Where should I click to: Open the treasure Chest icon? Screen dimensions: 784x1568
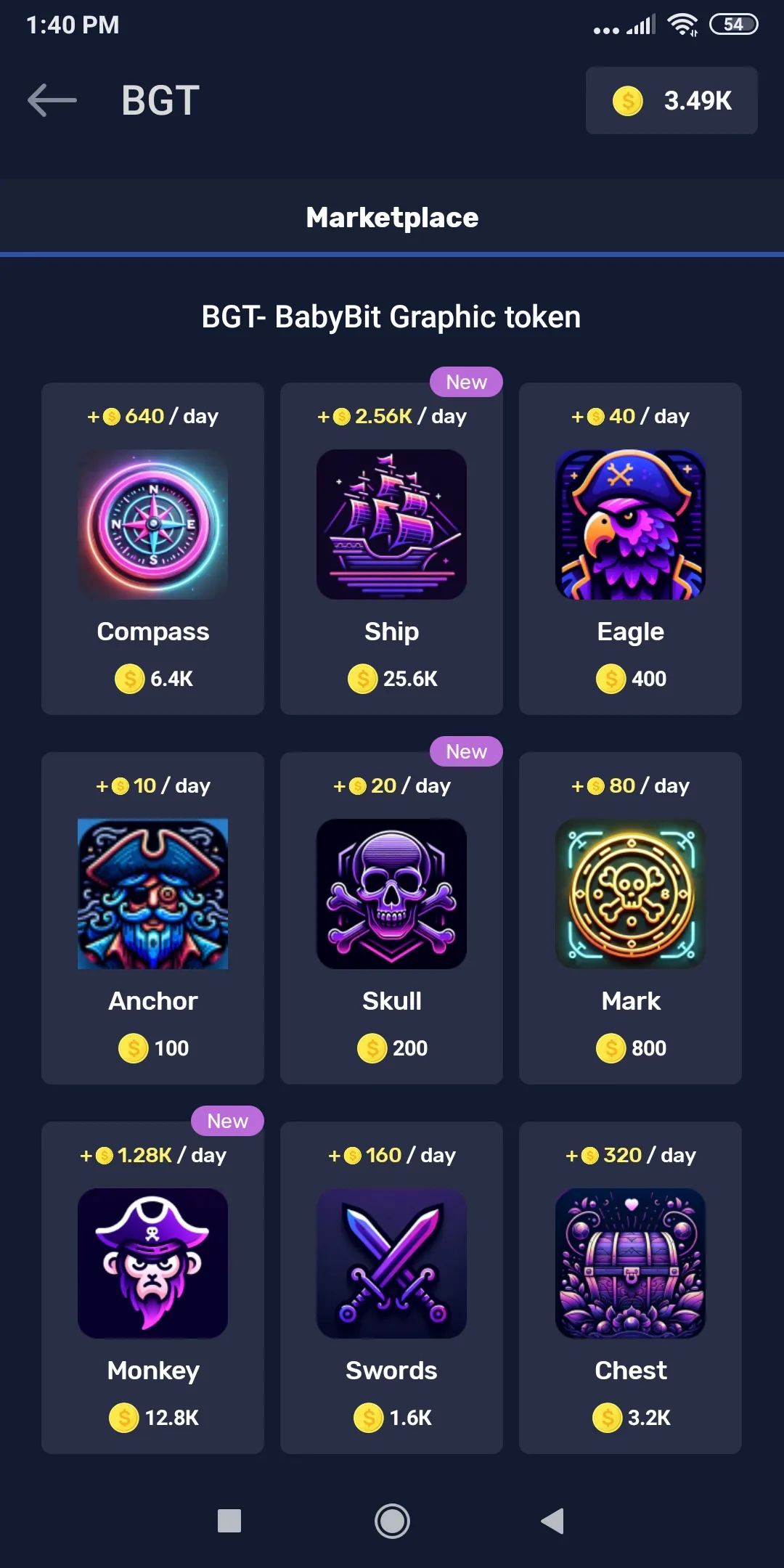click(630, 1263)
